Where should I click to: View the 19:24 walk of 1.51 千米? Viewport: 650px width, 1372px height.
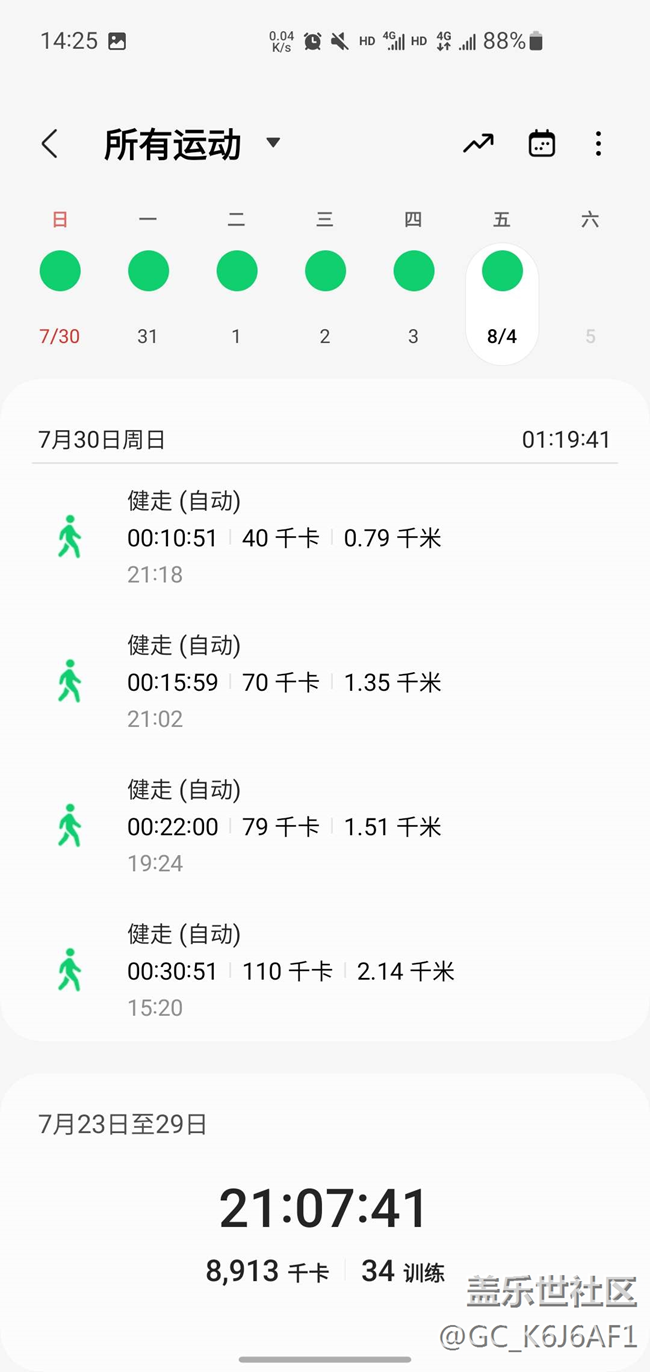tap(325, 826)
